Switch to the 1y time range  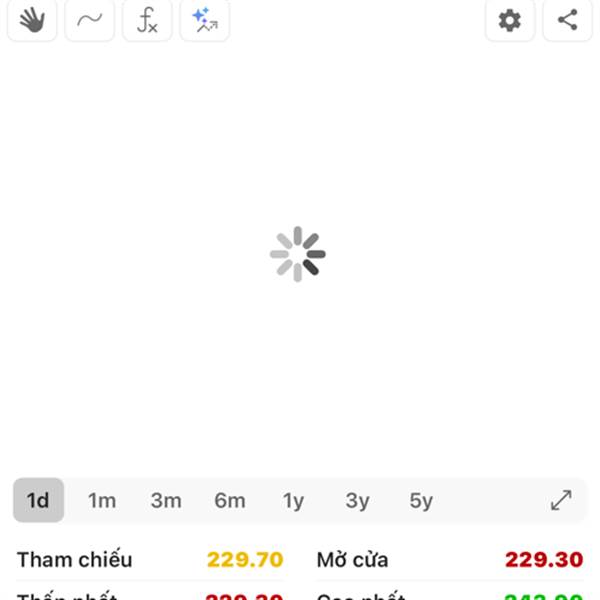pos(293,500)
